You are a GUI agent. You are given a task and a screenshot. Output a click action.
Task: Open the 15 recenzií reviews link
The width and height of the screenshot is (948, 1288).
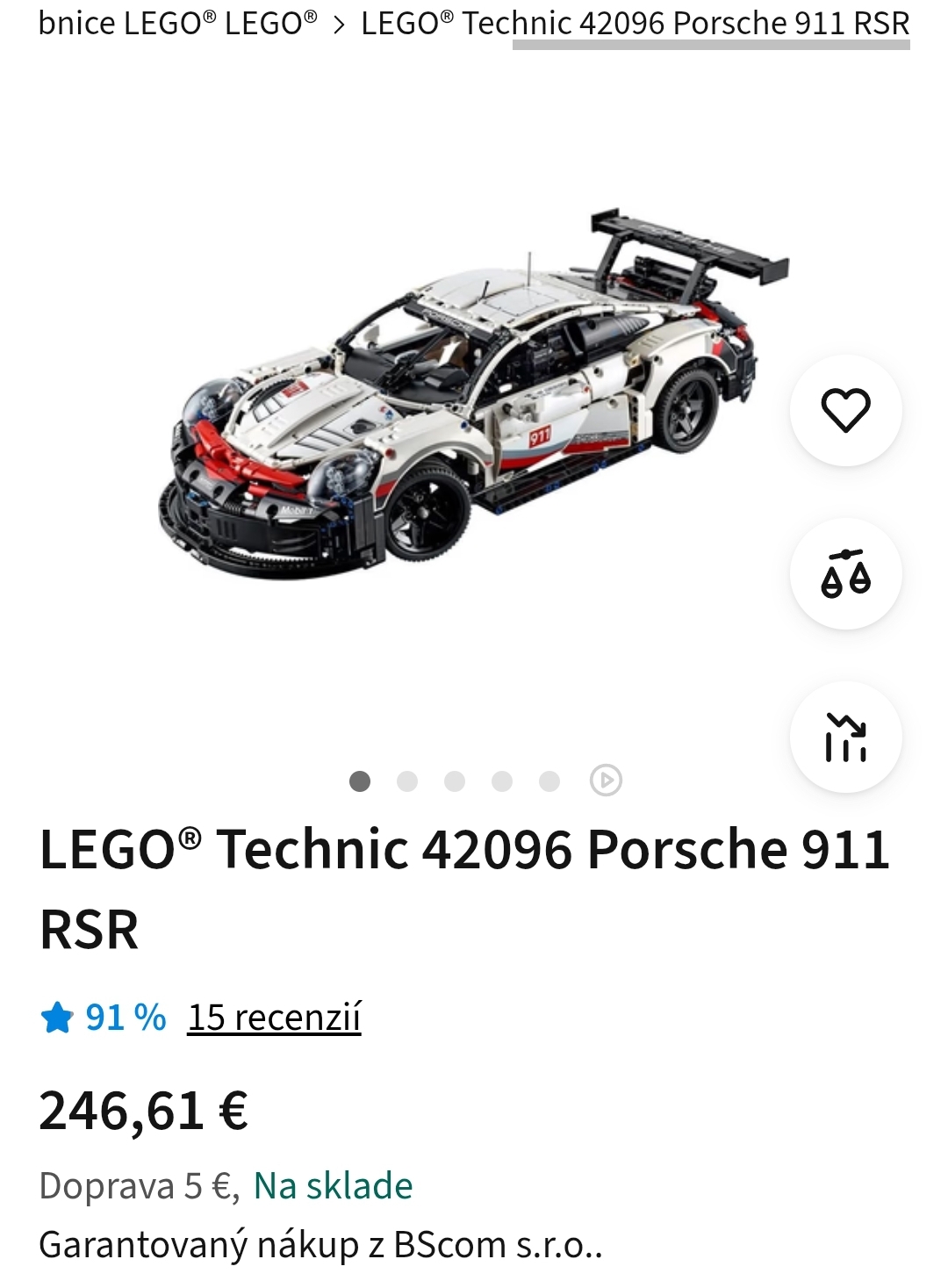[x=274, y=1017]
